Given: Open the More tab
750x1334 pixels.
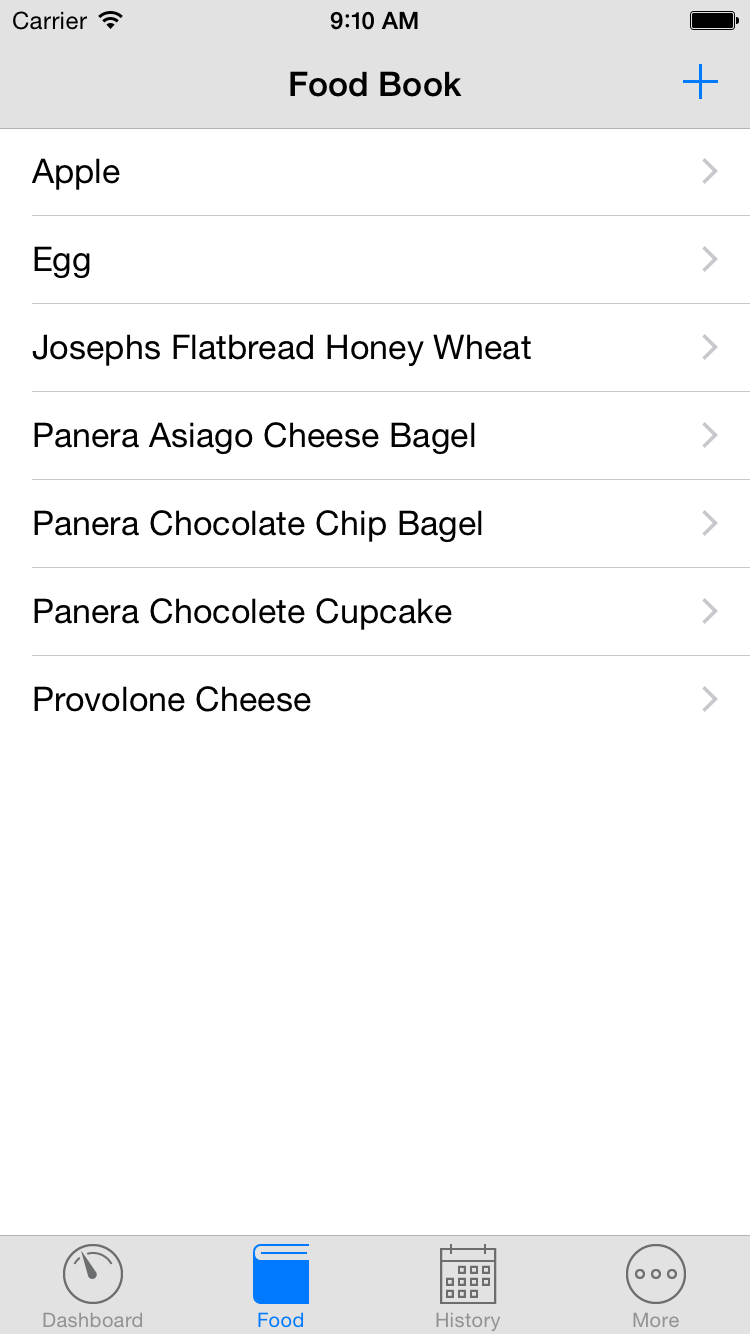Looking at the screenshot, I should click(x=656, y=1286).
